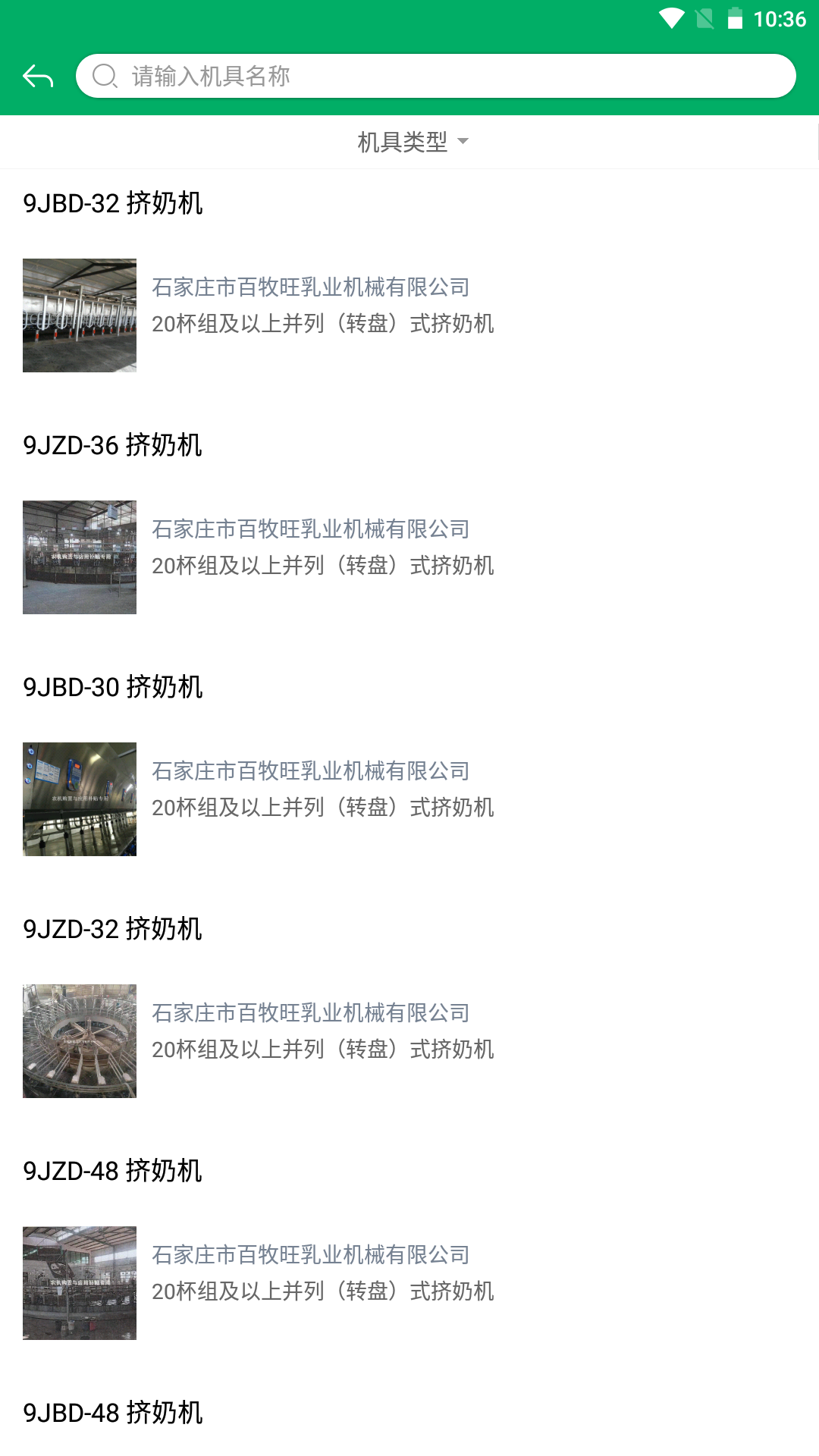Click the 石家庄市百牧旺乳业机械有限公司 company name

pyautogui.click(x=311, y=287)
